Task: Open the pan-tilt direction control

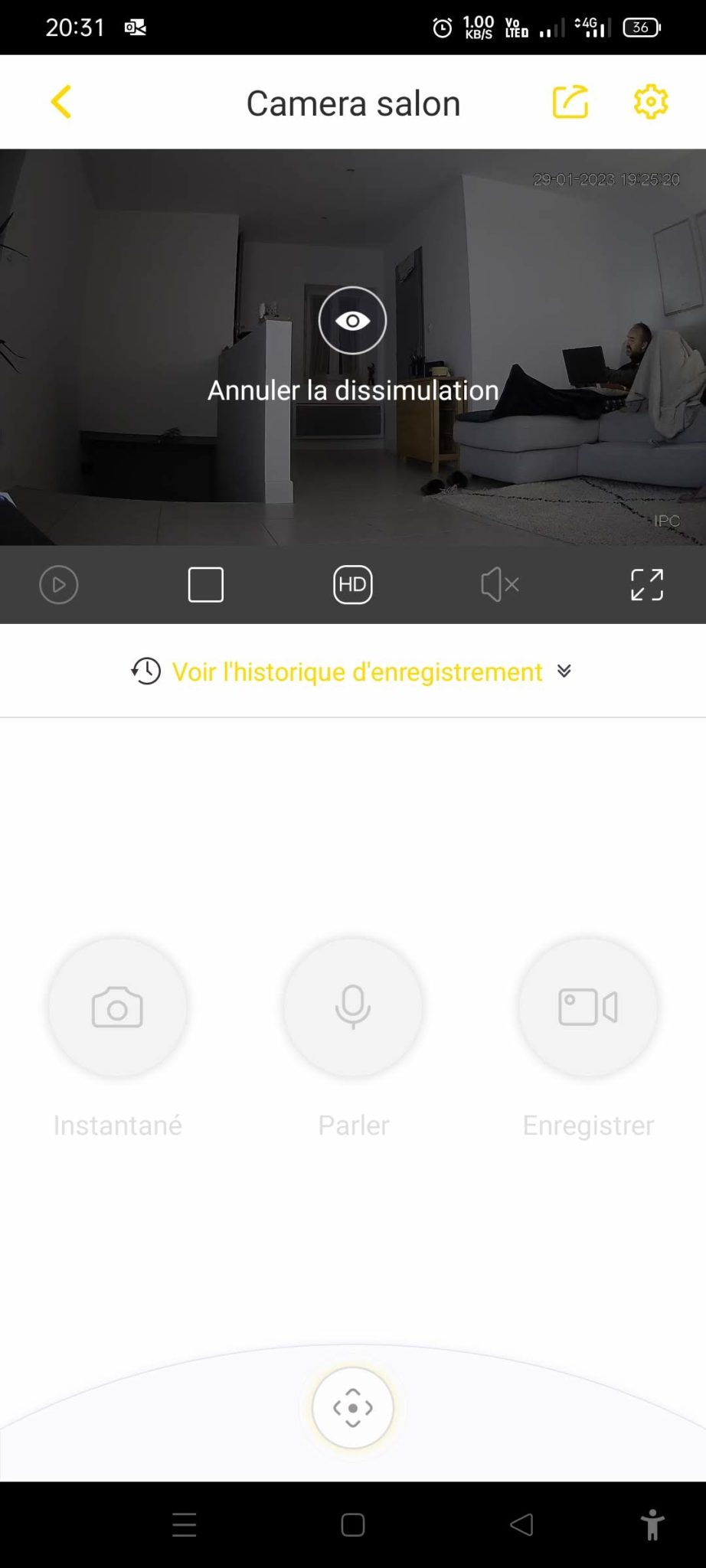Action: (x=353, y=1407)
